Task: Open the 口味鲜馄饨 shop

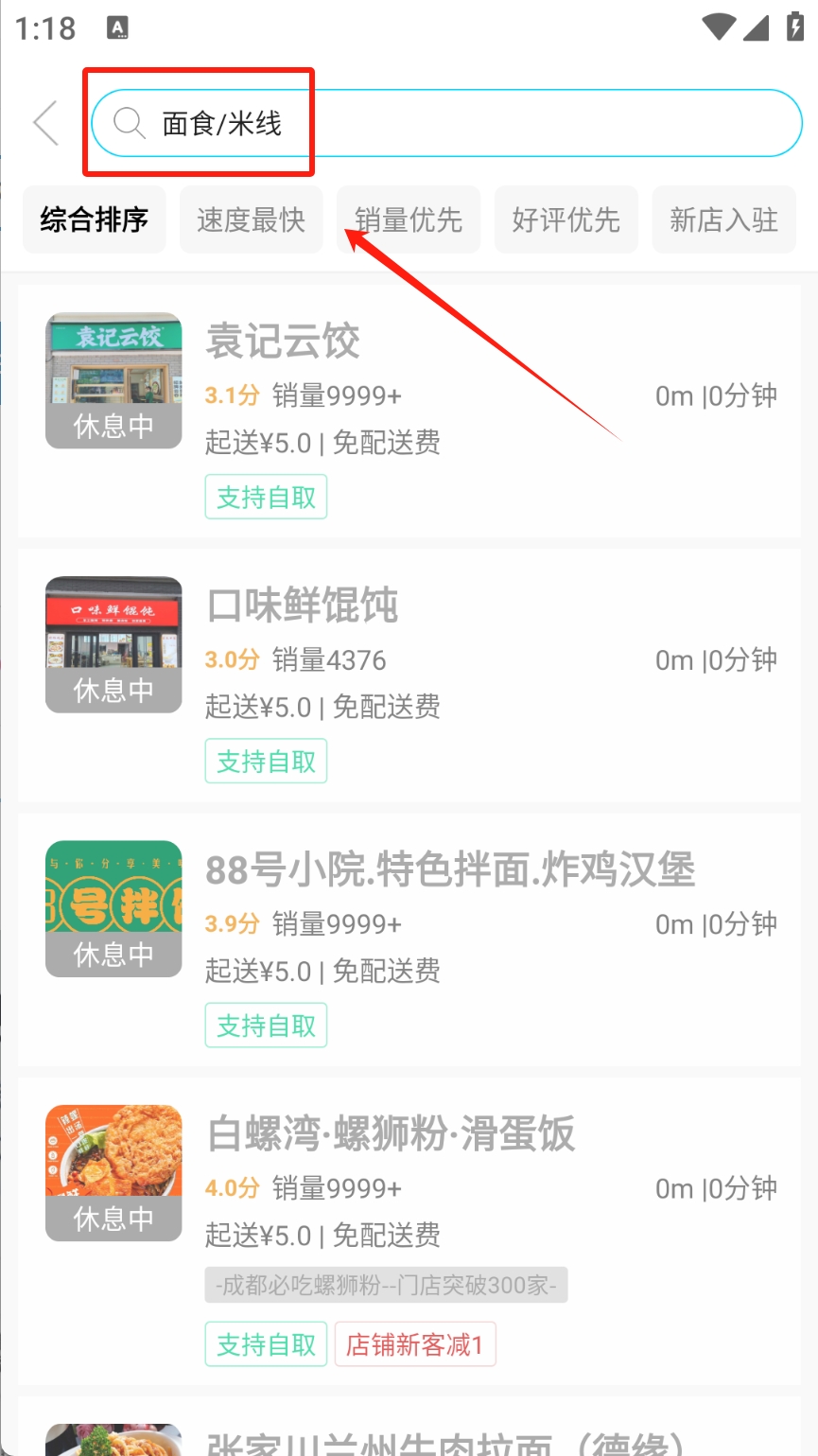Action: pyautogui.click(x=409, y=675)
